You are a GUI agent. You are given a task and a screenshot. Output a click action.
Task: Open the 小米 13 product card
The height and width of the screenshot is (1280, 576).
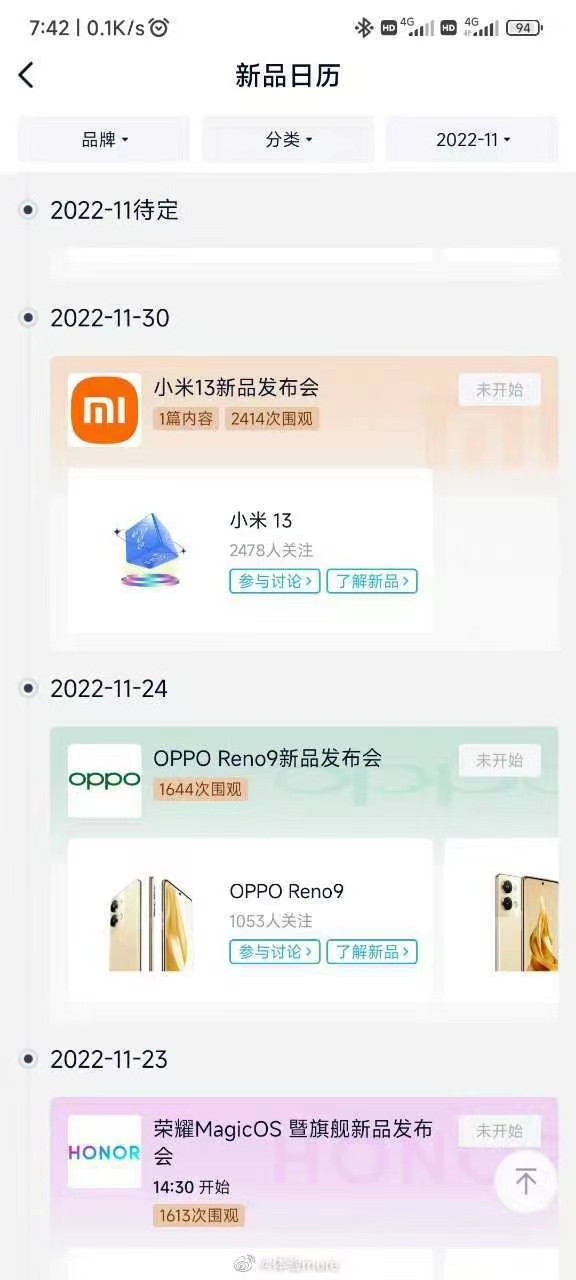pos(250,550)
